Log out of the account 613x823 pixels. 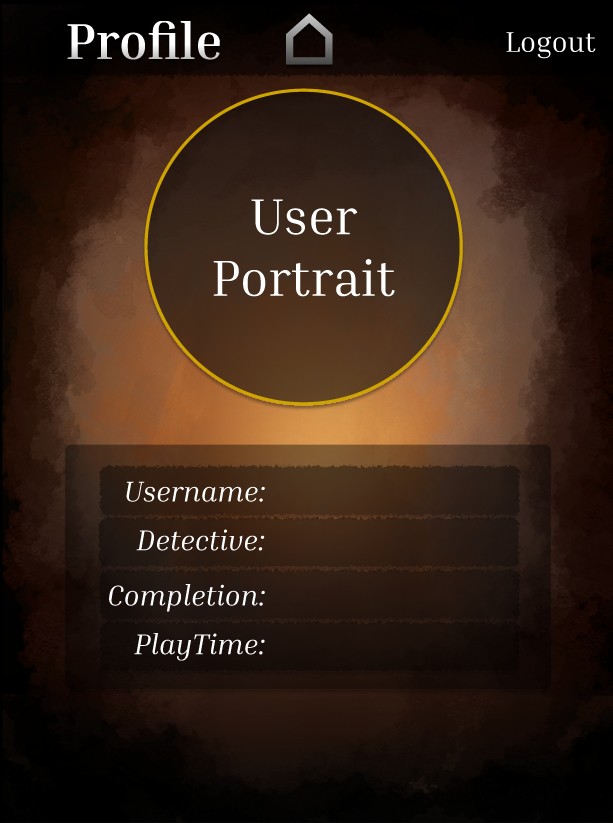click(x=550, y=43)
